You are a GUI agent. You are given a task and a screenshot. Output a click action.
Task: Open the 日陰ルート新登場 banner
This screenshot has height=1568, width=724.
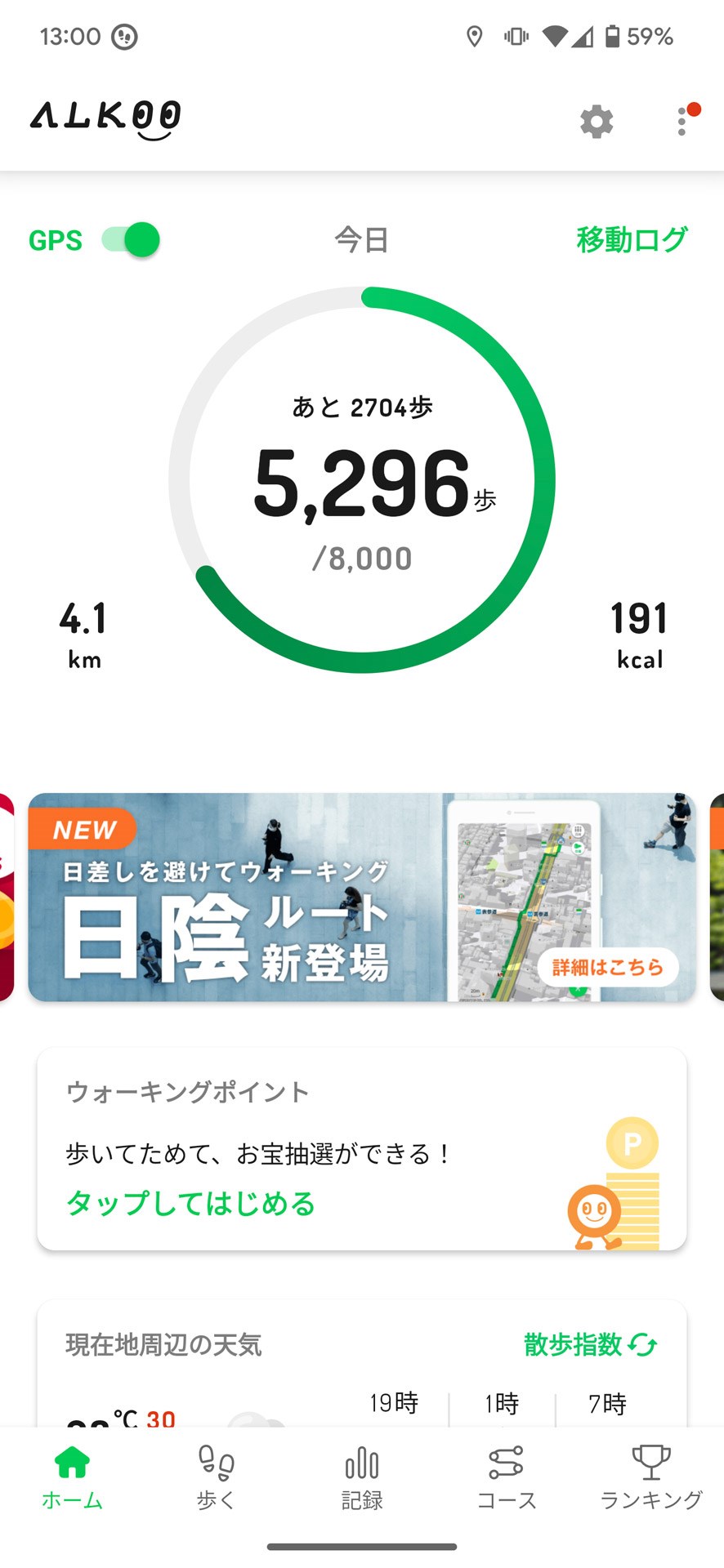point(362,898)
